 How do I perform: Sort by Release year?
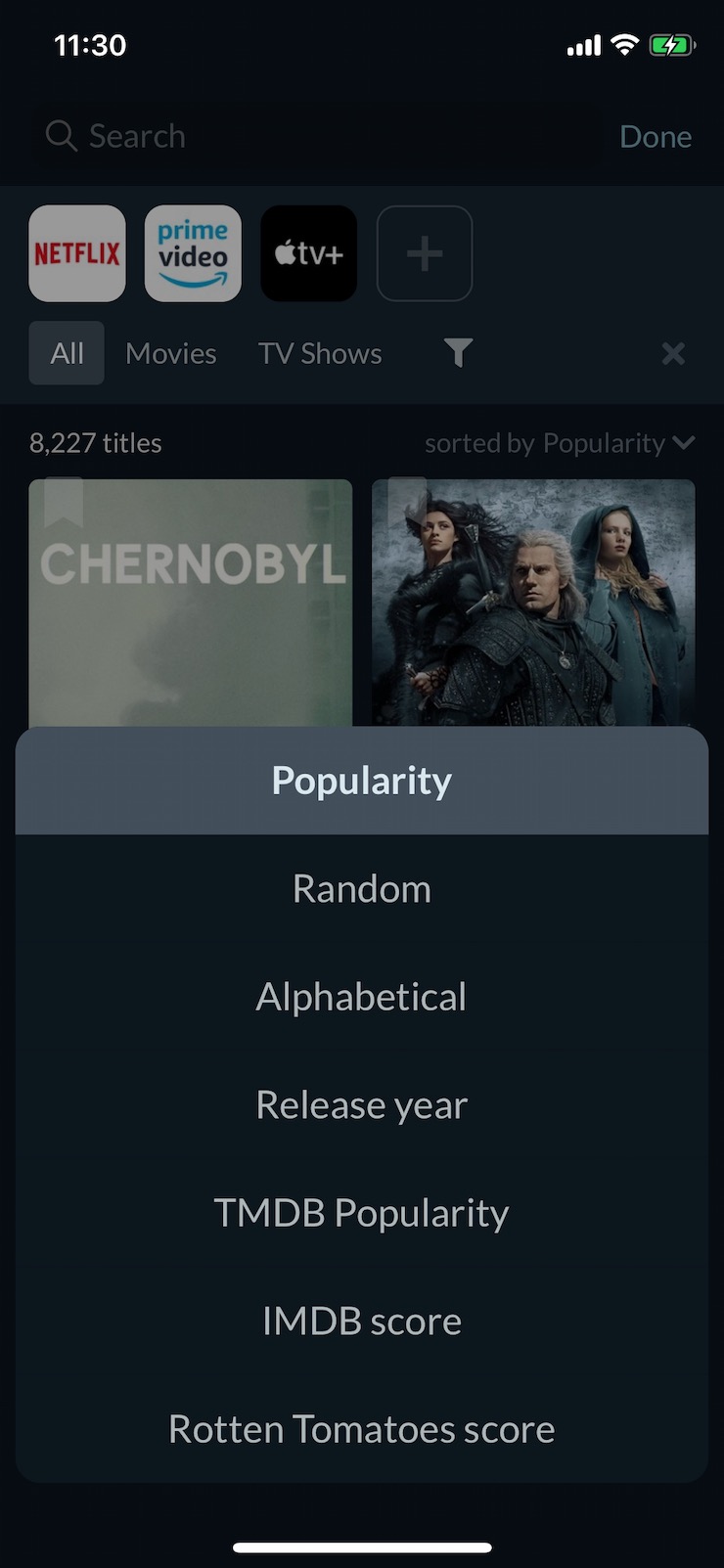[361, 1105]
